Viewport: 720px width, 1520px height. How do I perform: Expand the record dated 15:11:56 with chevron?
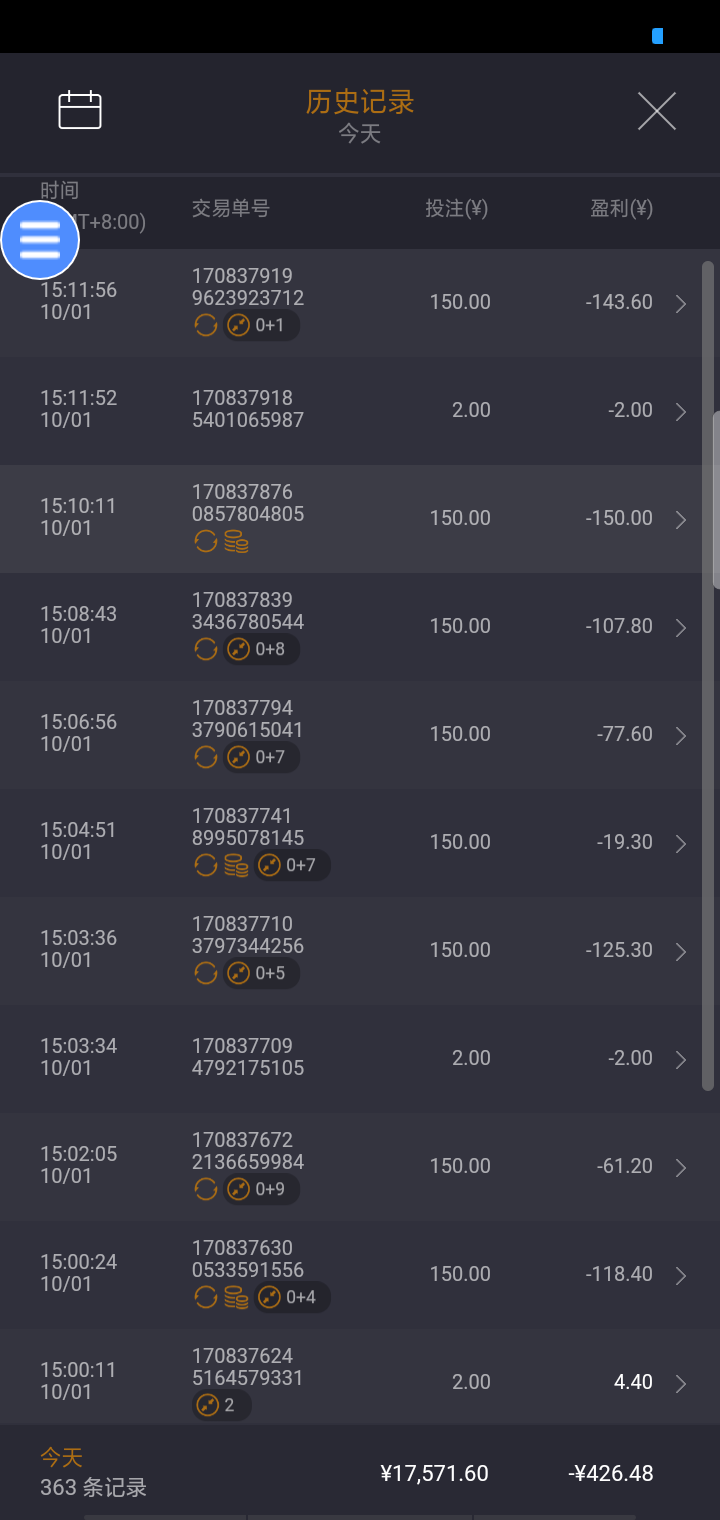click(x=682, y=301)
